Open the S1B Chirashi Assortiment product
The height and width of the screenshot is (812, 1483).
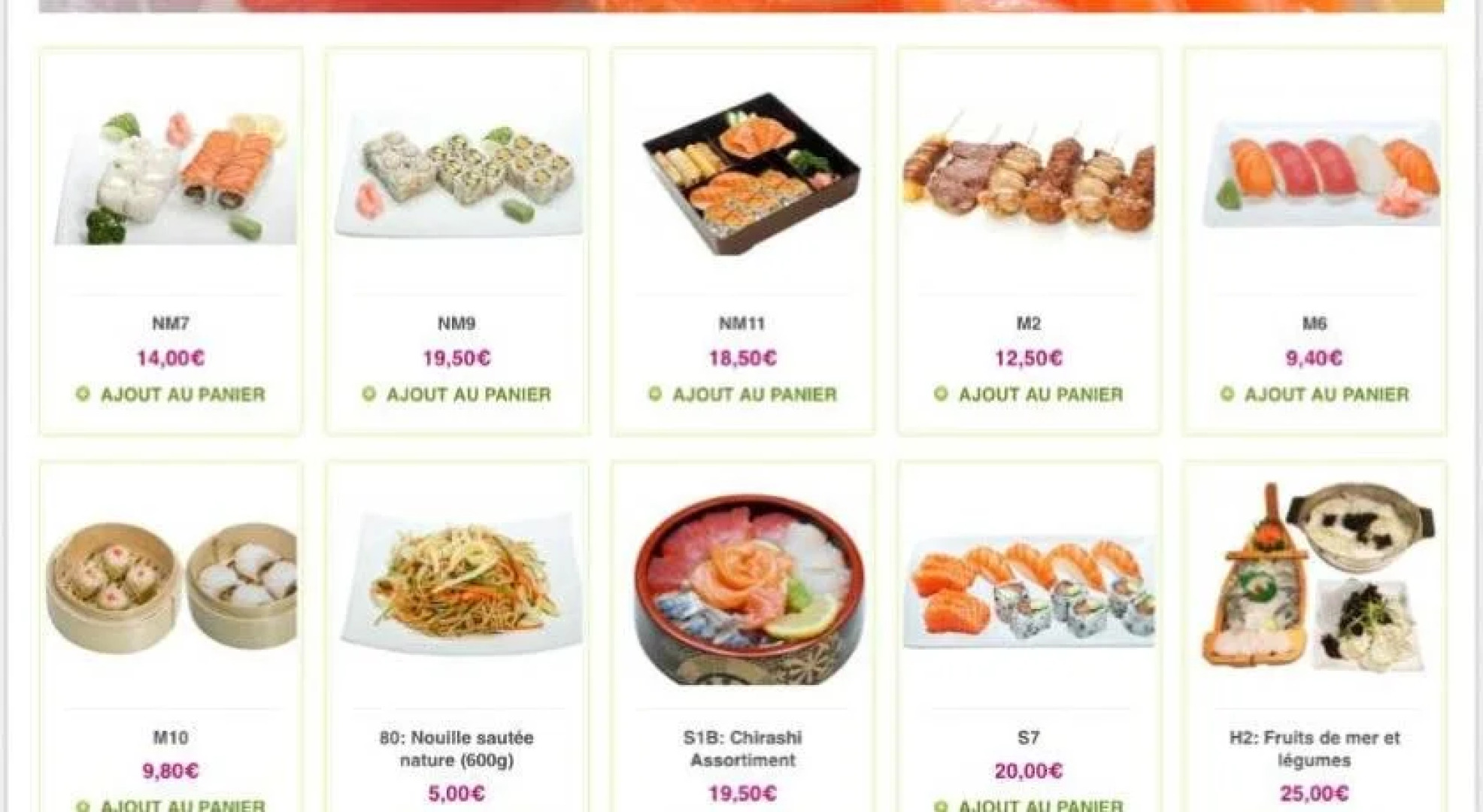(x=743, y=748)
